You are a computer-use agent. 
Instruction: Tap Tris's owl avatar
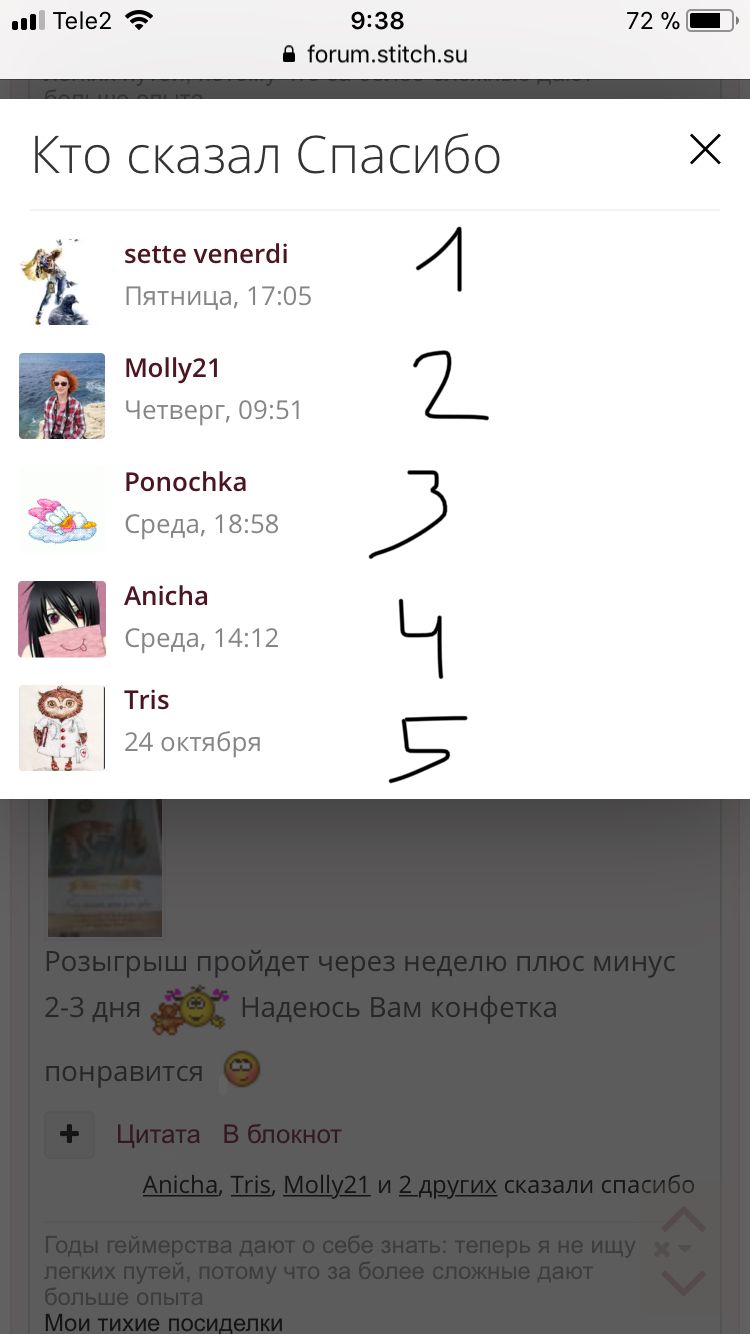point(61,728)
